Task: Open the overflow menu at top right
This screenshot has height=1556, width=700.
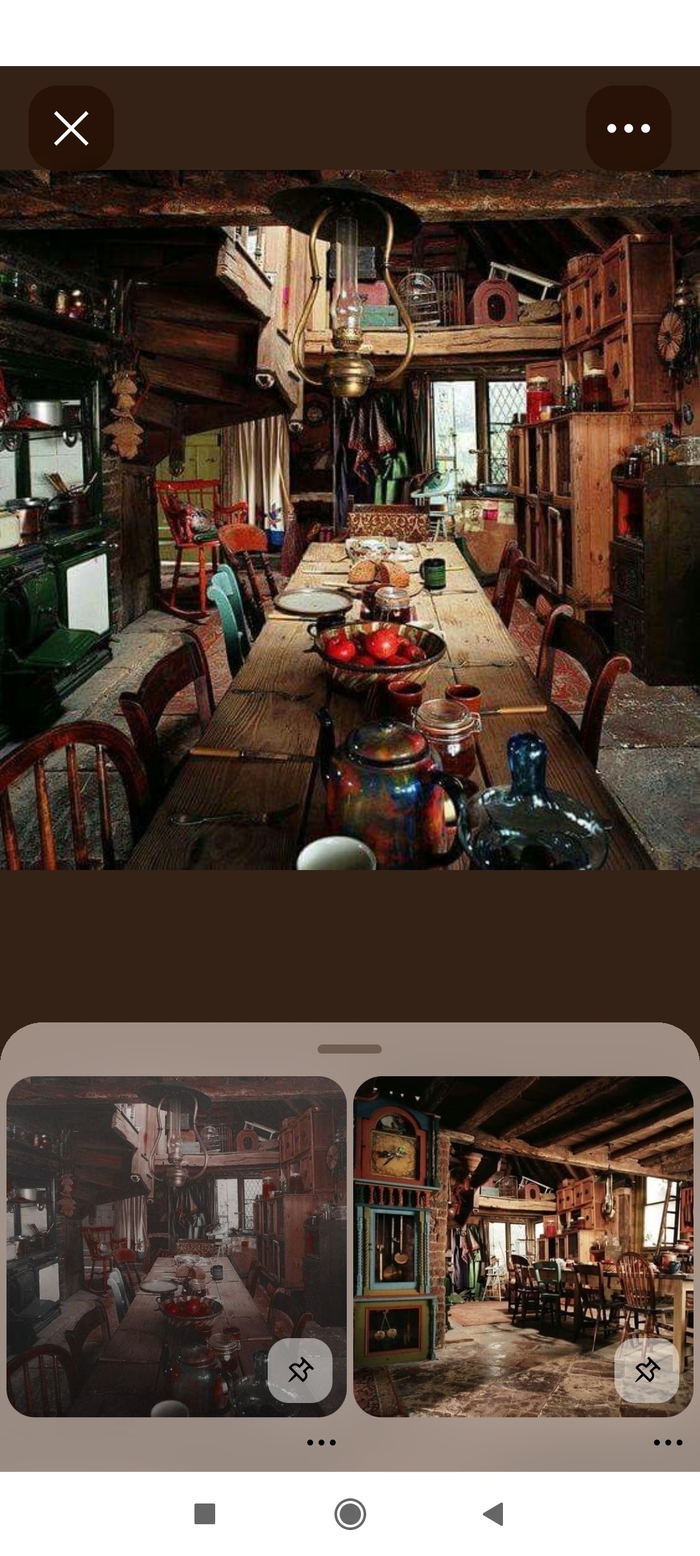Action: (628, 128)
